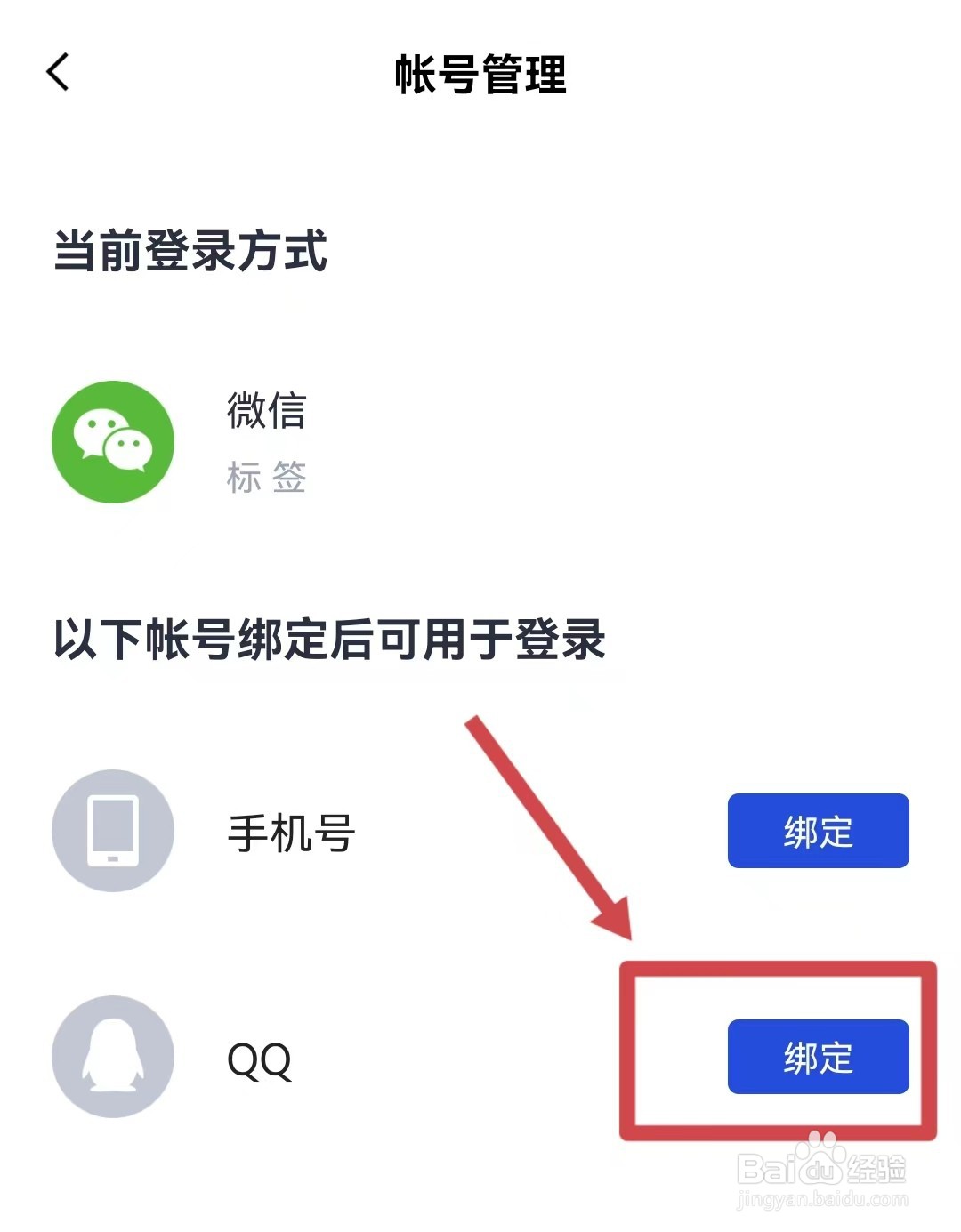
Task: Tap the gray mobile phone avatar circle
Action: coord(111,830)
